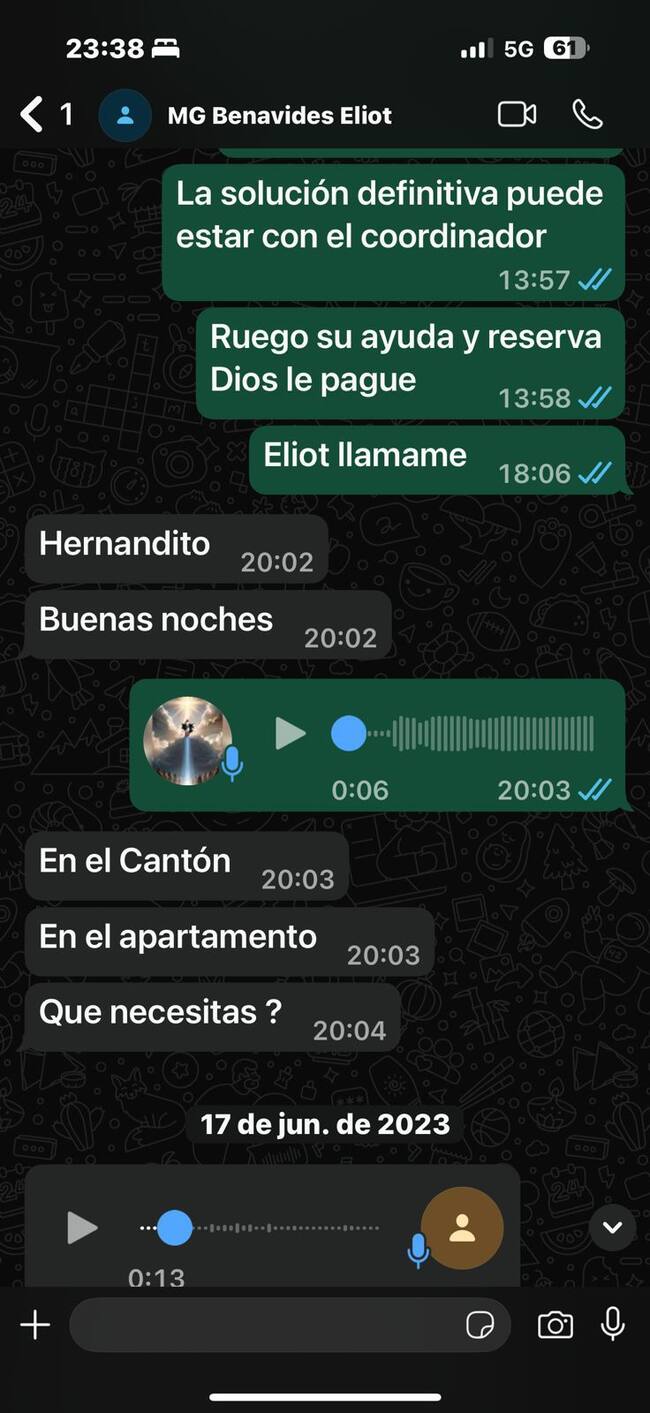
Task: Open the camera to send photo
Action: tap(555, 1325)
